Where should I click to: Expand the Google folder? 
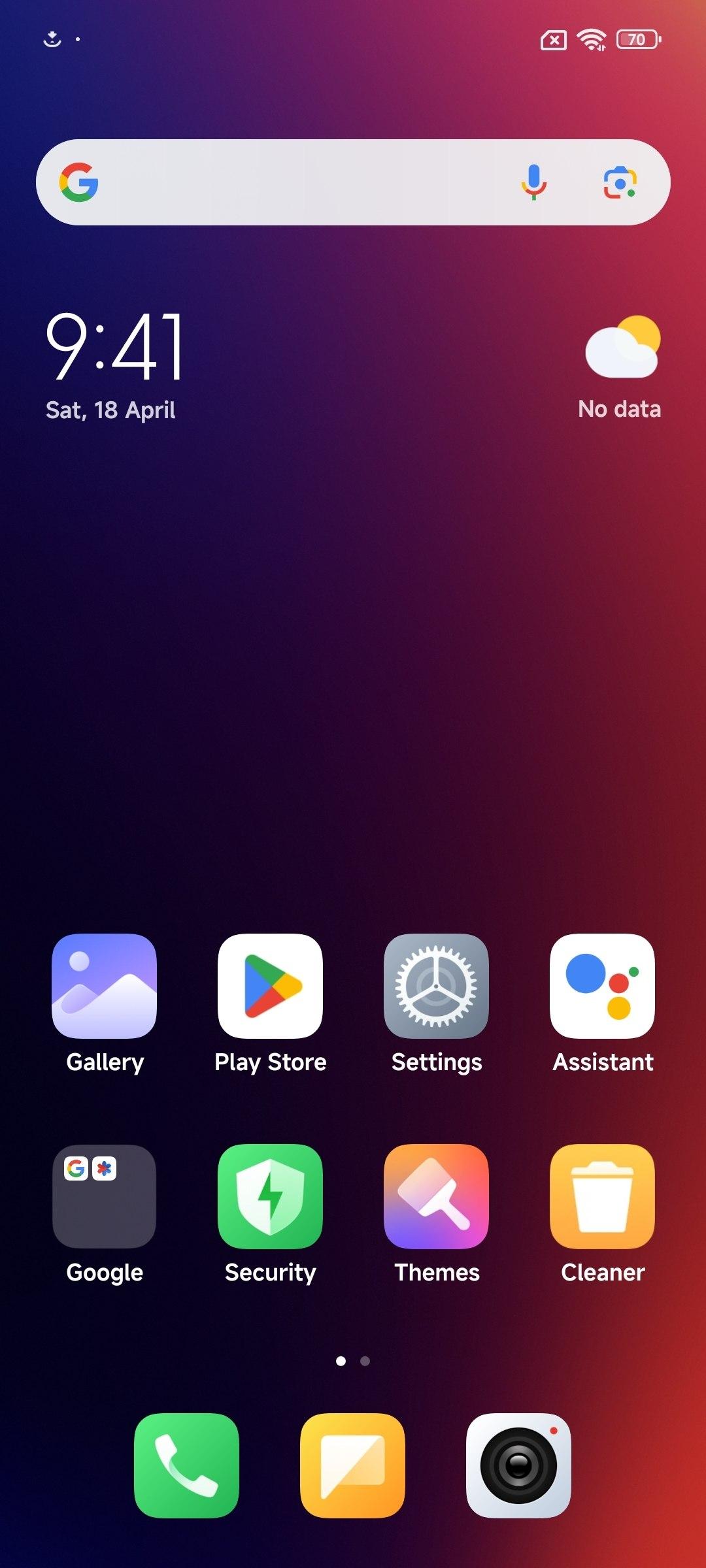pos(104,1196)
